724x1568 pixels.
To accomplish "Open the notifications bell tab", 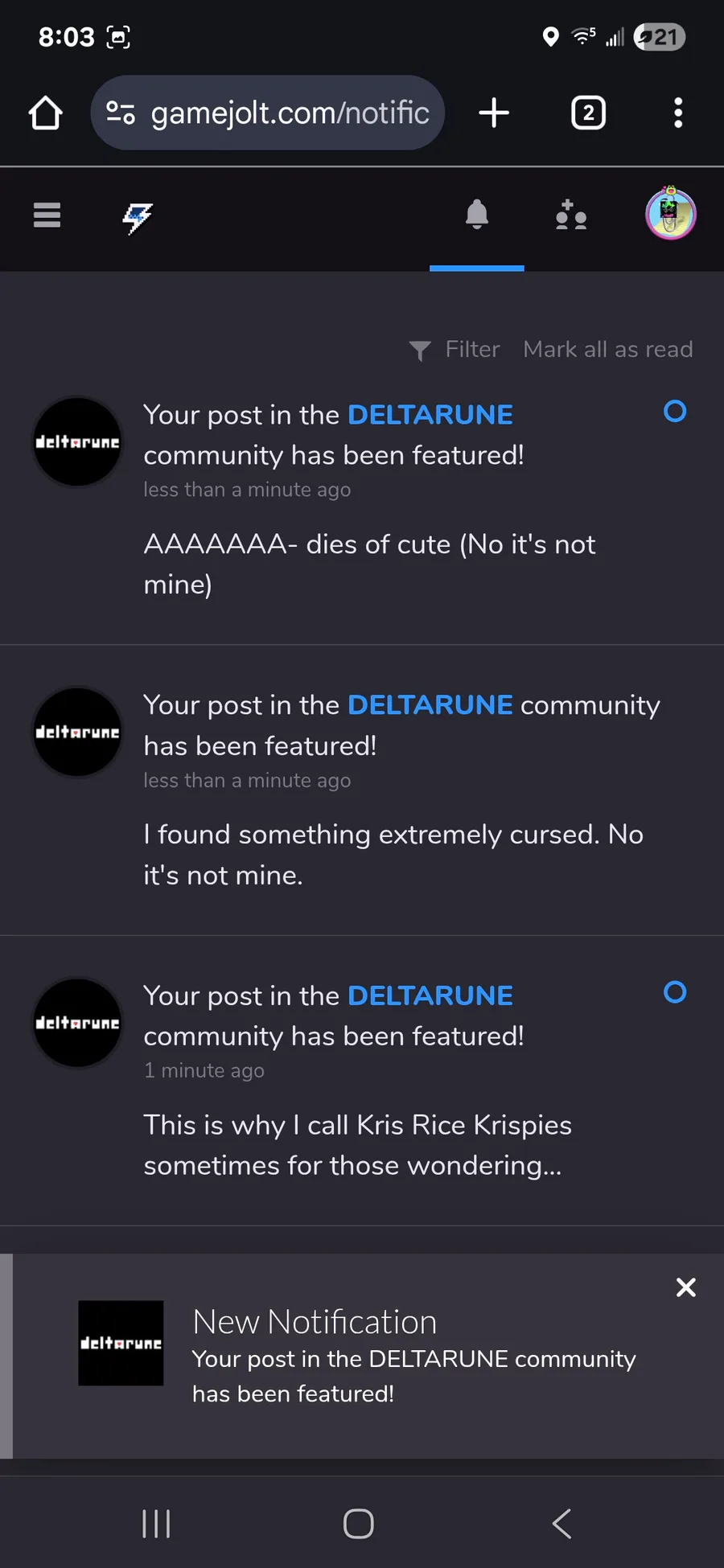I will pos(477,215).
